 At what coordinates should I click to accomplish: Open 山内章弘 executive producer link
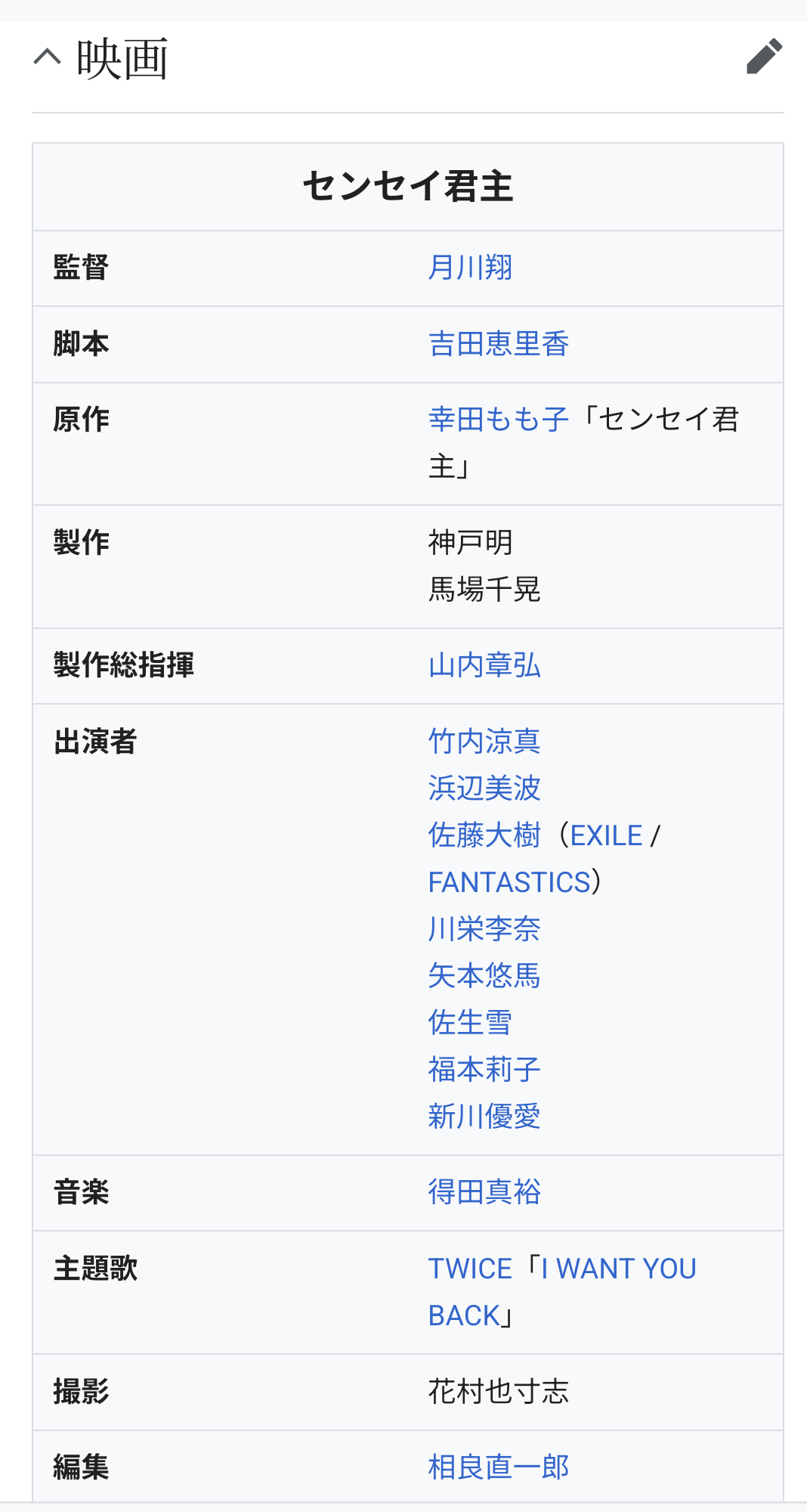pos(484,665)
